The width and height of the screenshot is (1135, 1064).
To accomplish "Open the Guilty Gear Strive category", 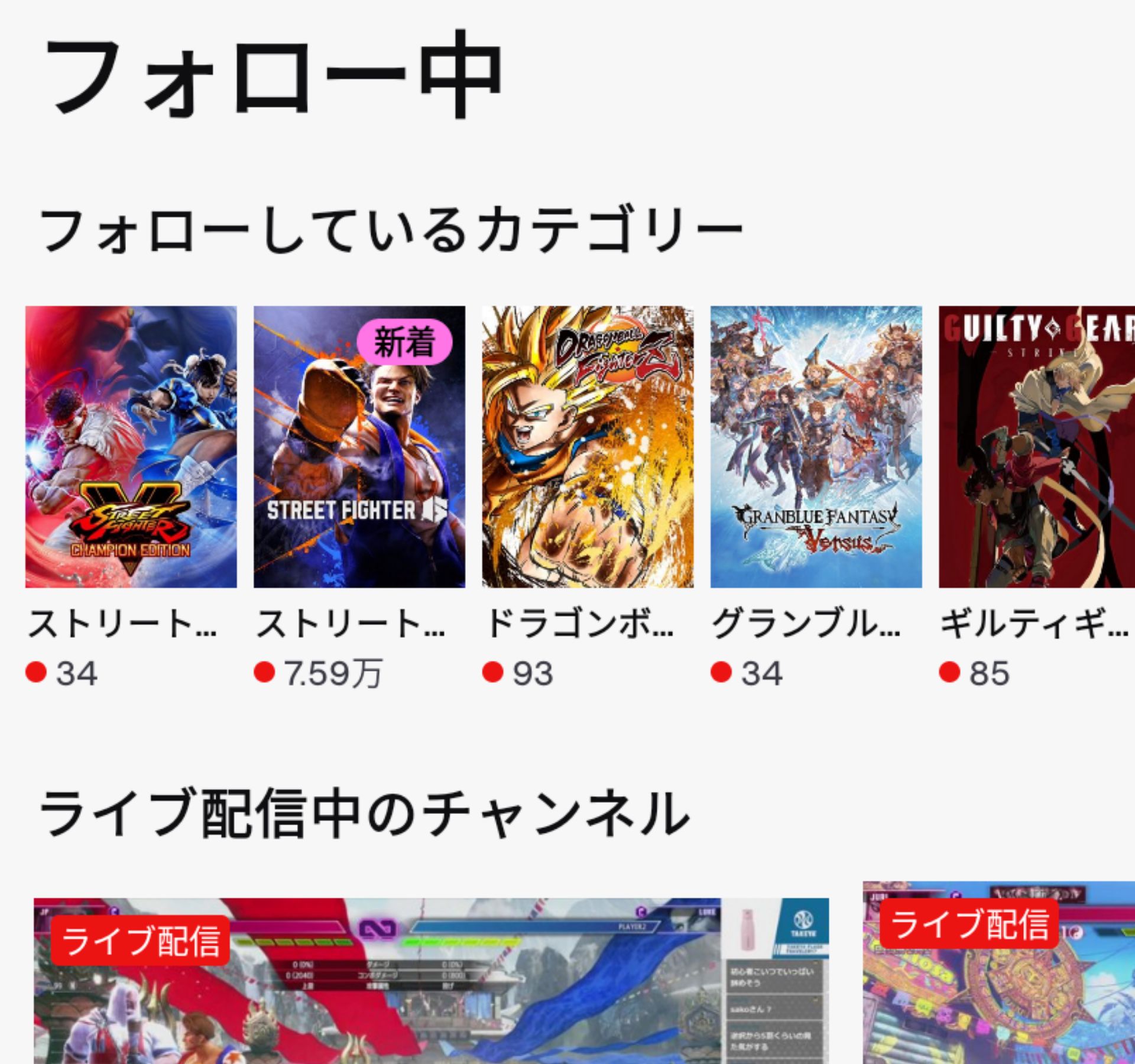I will click(x=1037, y=447).
